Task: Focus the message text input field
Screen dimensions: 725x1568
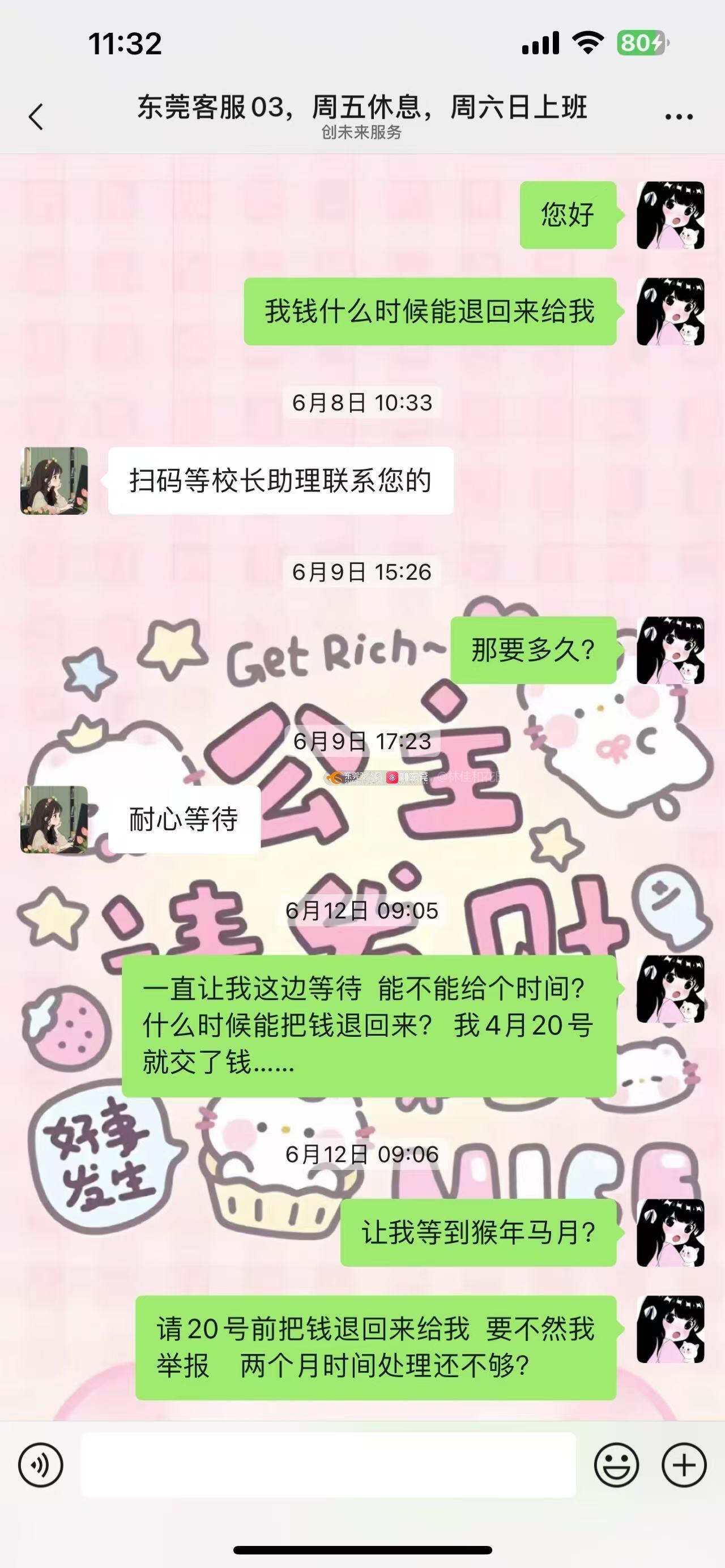Action: coord(328,1464)
